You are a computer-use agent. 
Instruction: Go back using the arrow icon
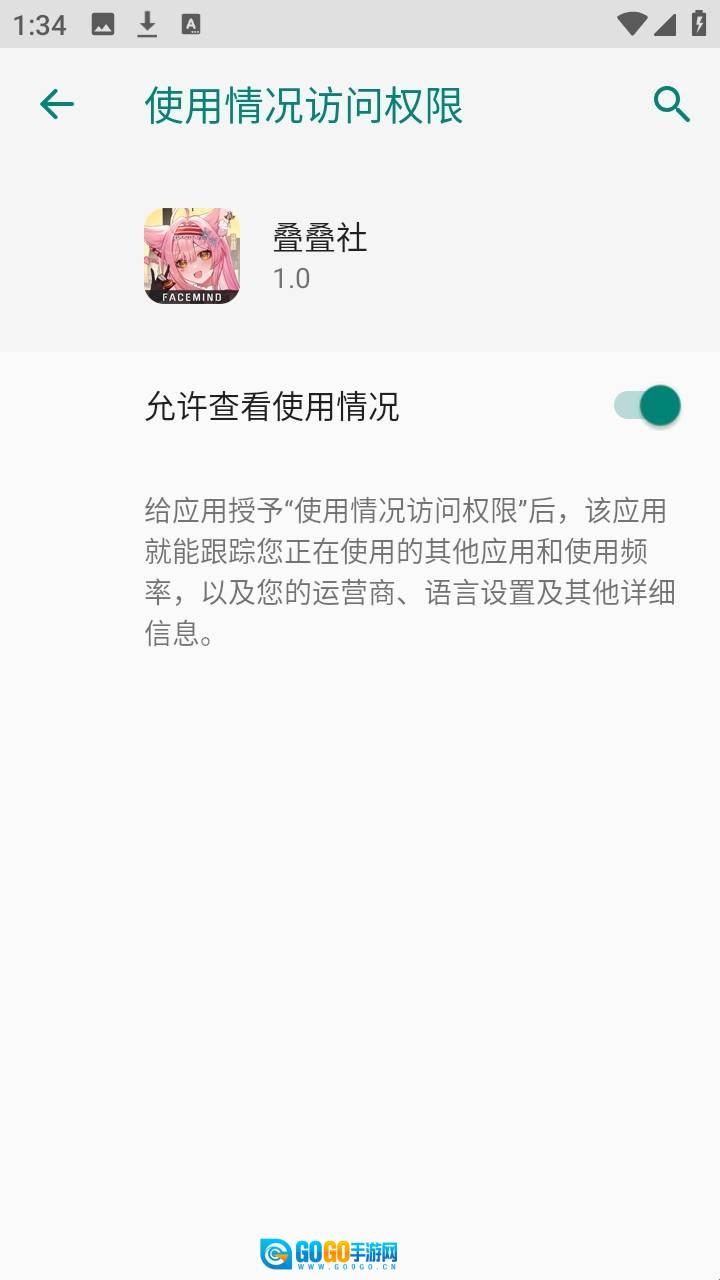(57, 104)
